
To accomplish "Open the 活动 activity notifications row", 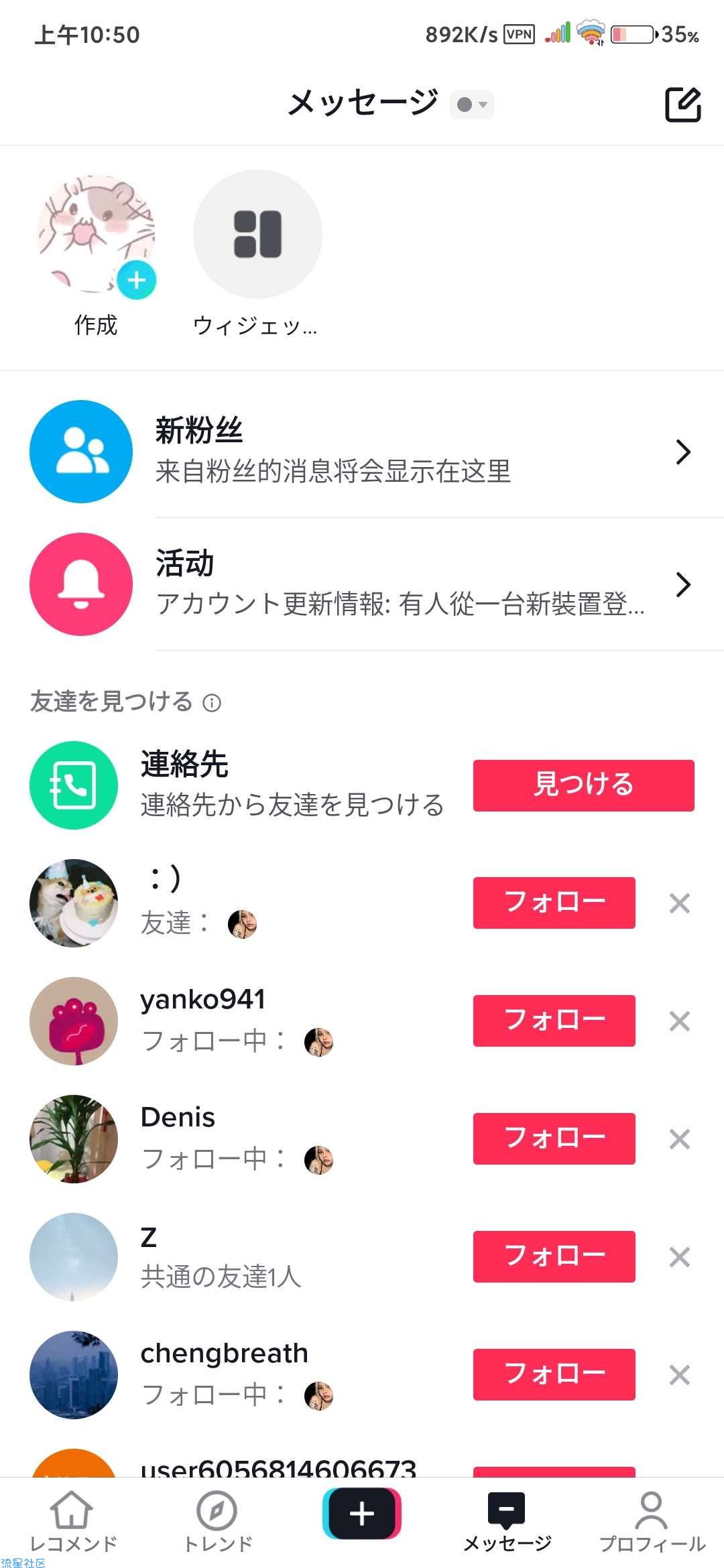I will (362, 584).
